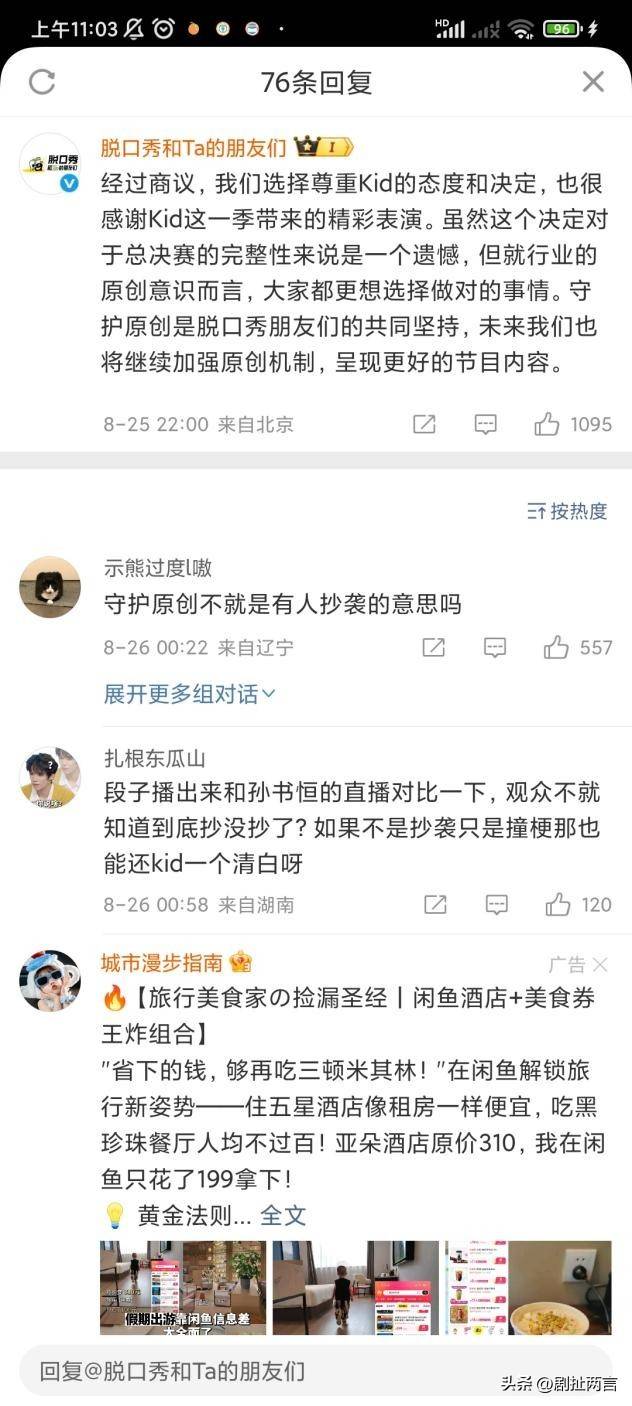Like 示熊过度l嗷's reply
Viewport: 632px width, 1406px height.
click(557, 647)
